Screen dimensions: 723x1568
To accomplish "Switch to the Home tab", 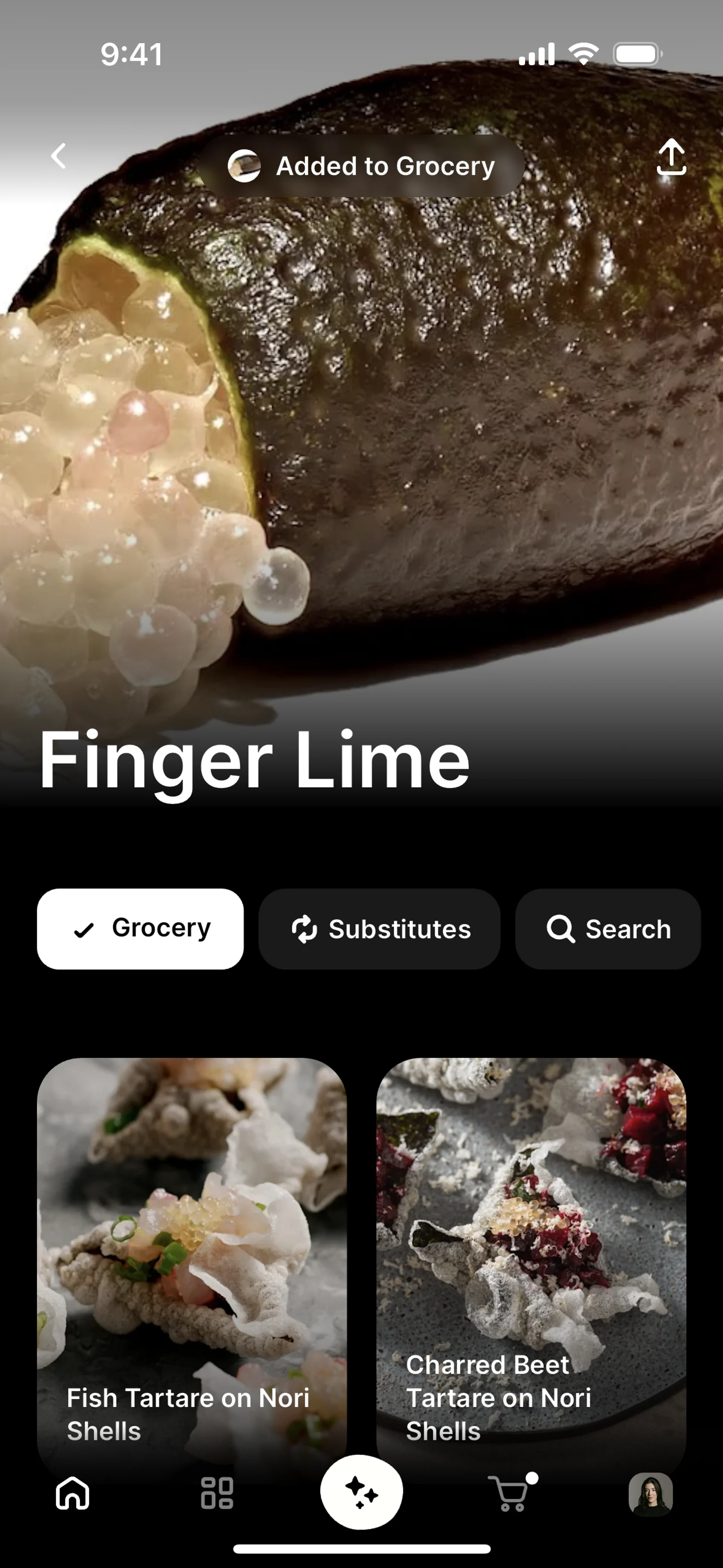I will tap(72, 1493).
